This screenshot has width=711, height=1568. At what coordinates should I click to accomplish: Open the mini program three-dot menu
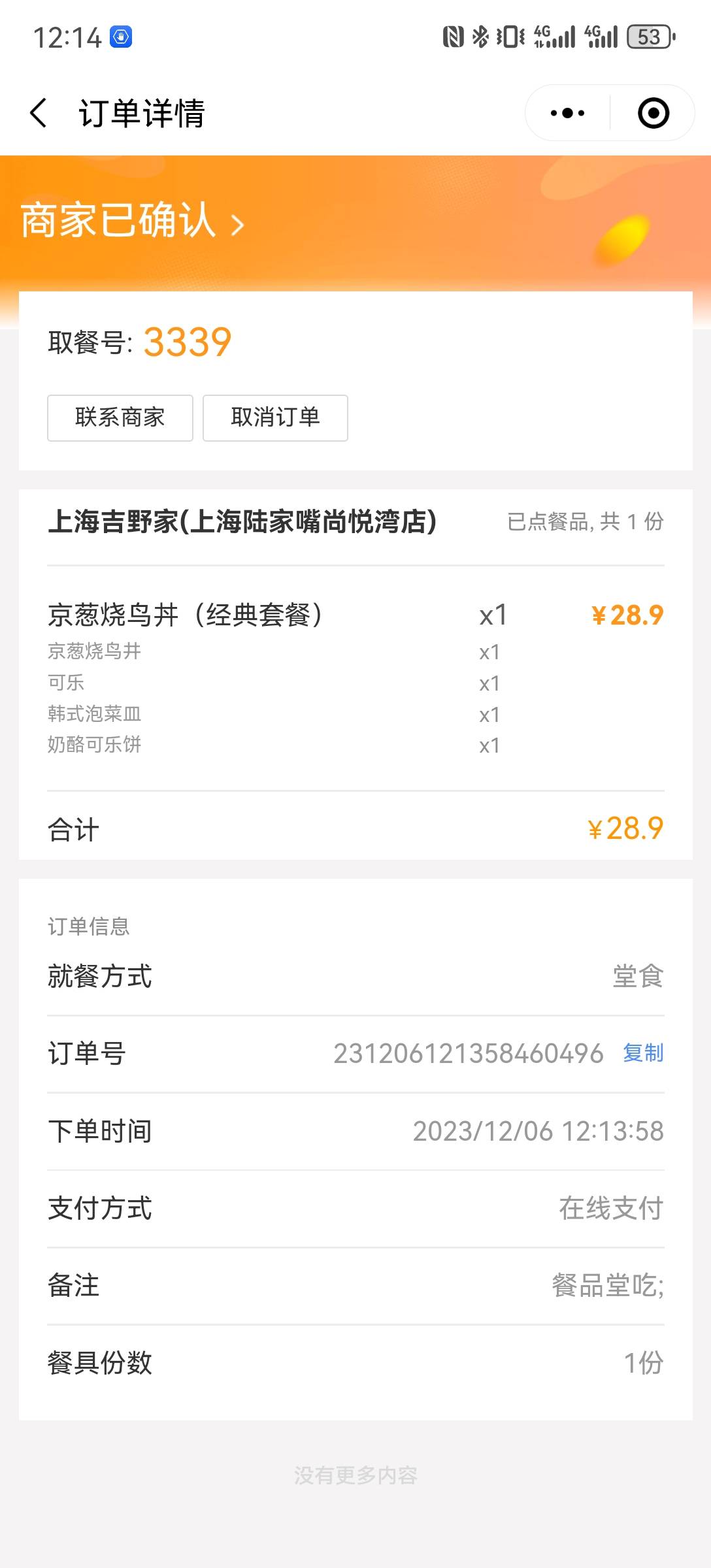tap(567, 113)
